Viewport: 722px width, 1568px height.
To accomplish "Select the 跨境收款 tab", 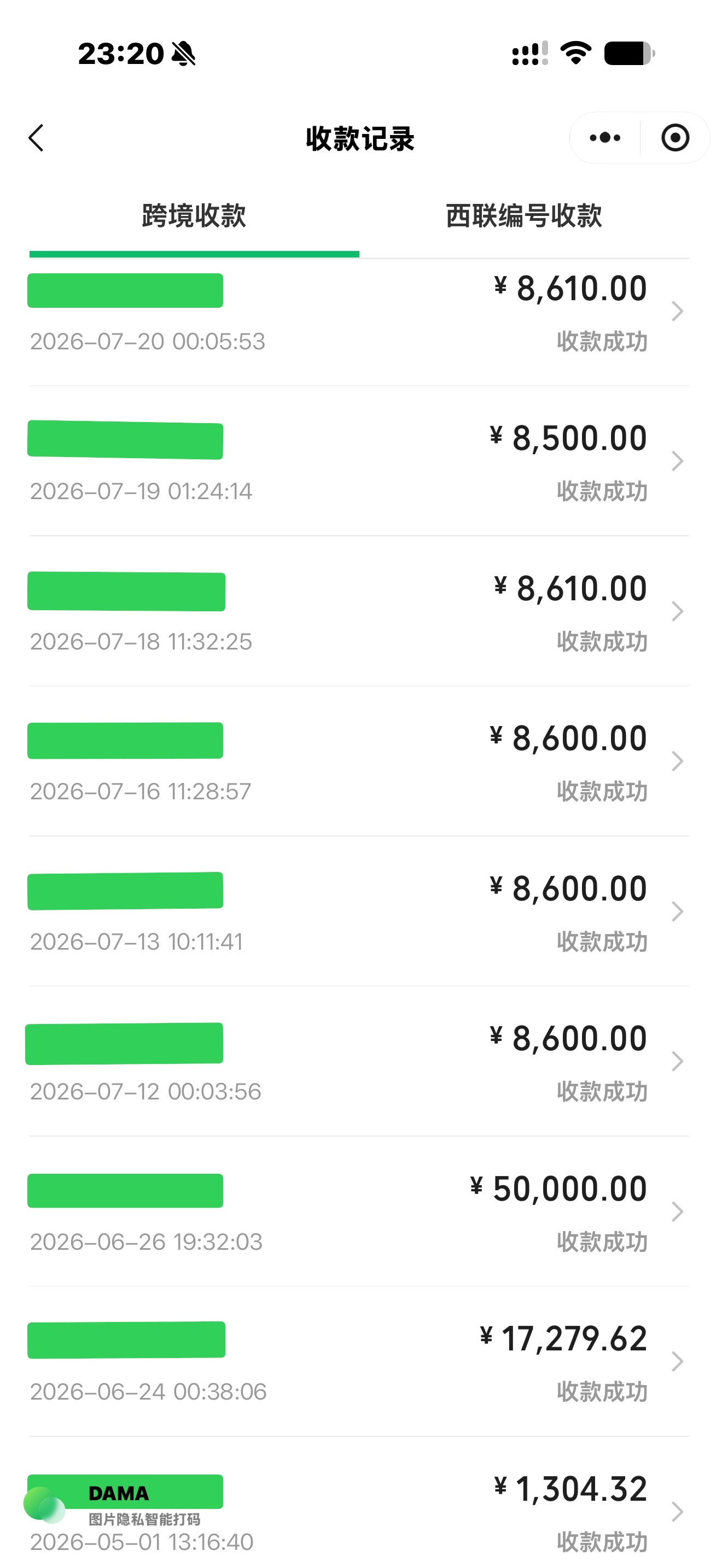I will tap(194, 216).
